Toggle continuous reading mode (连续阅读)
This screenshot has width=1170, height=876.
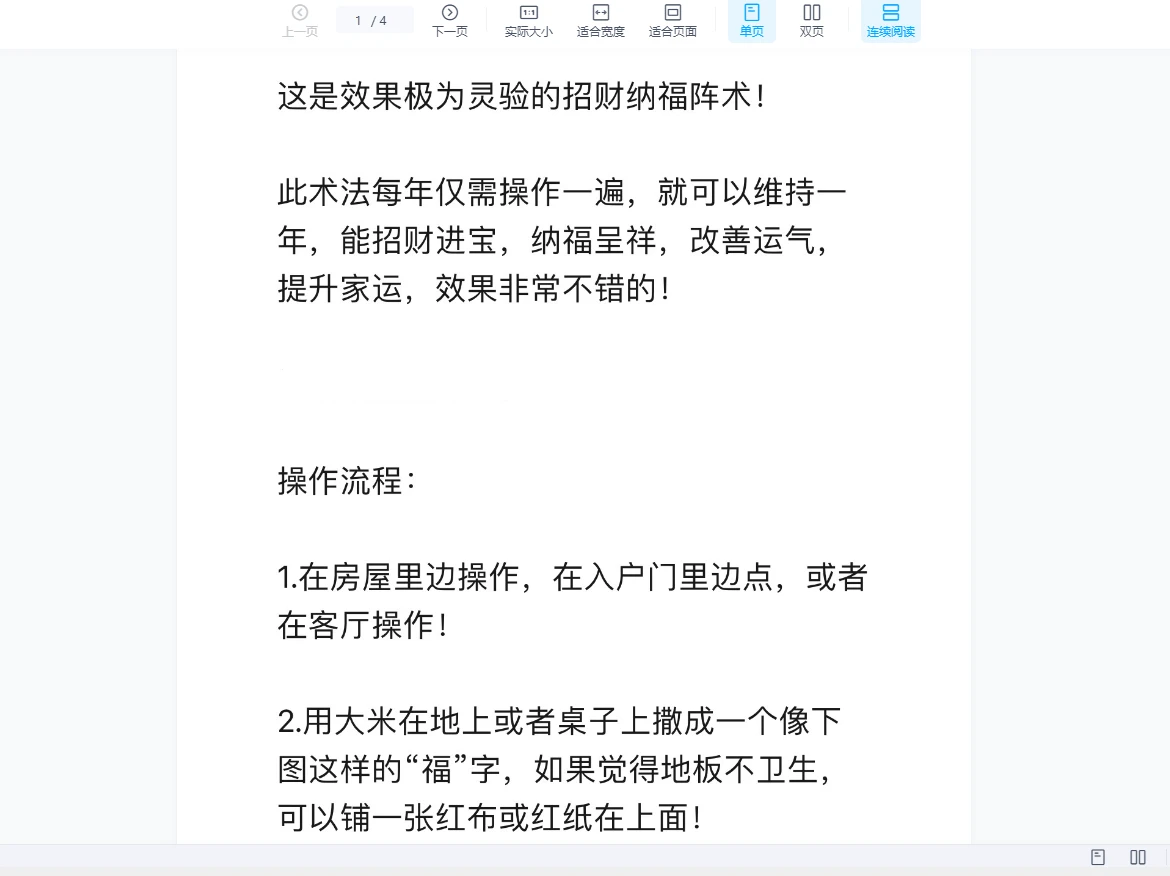(890, 20)
